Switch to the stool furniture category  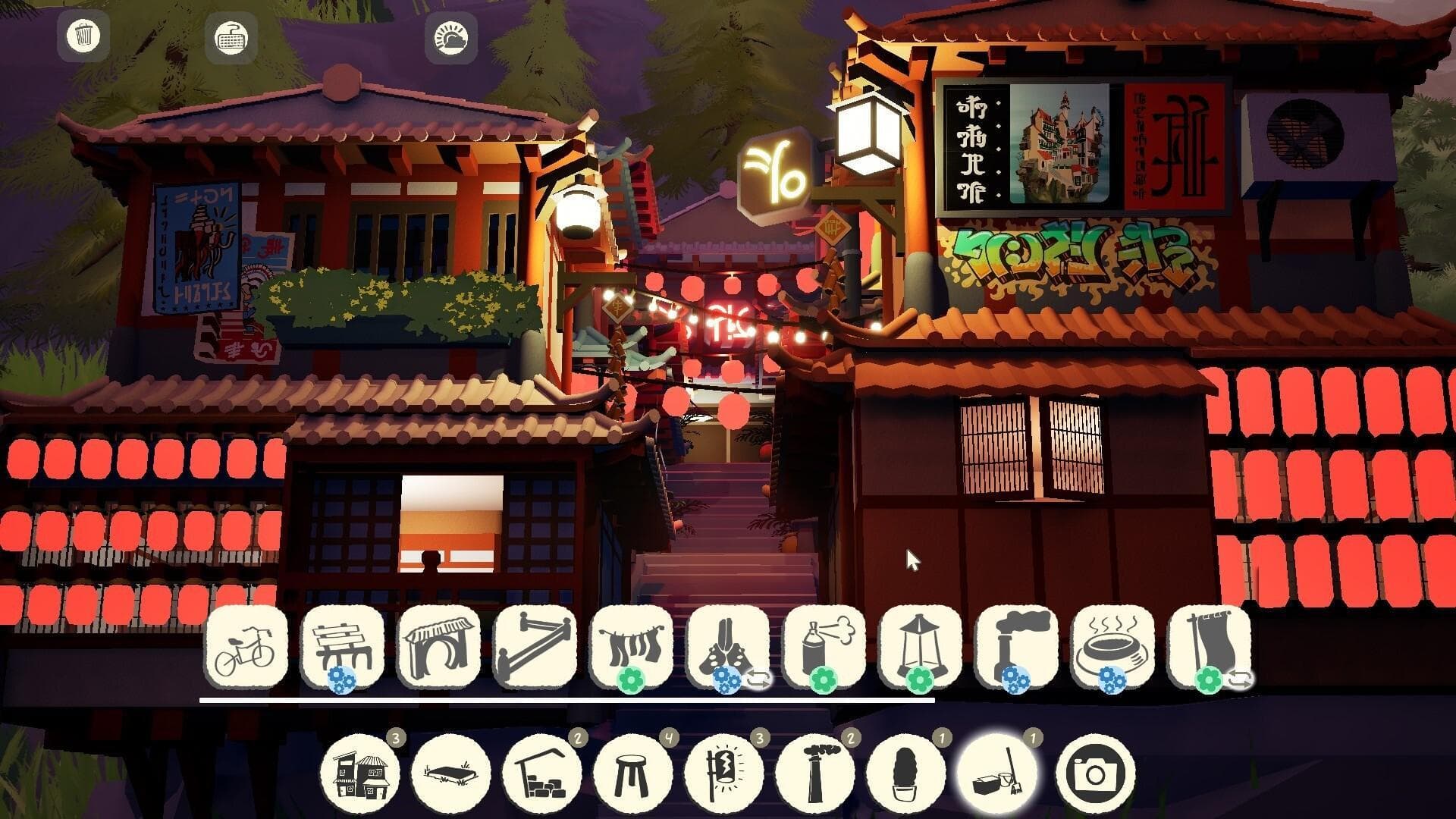coord(633,773)
